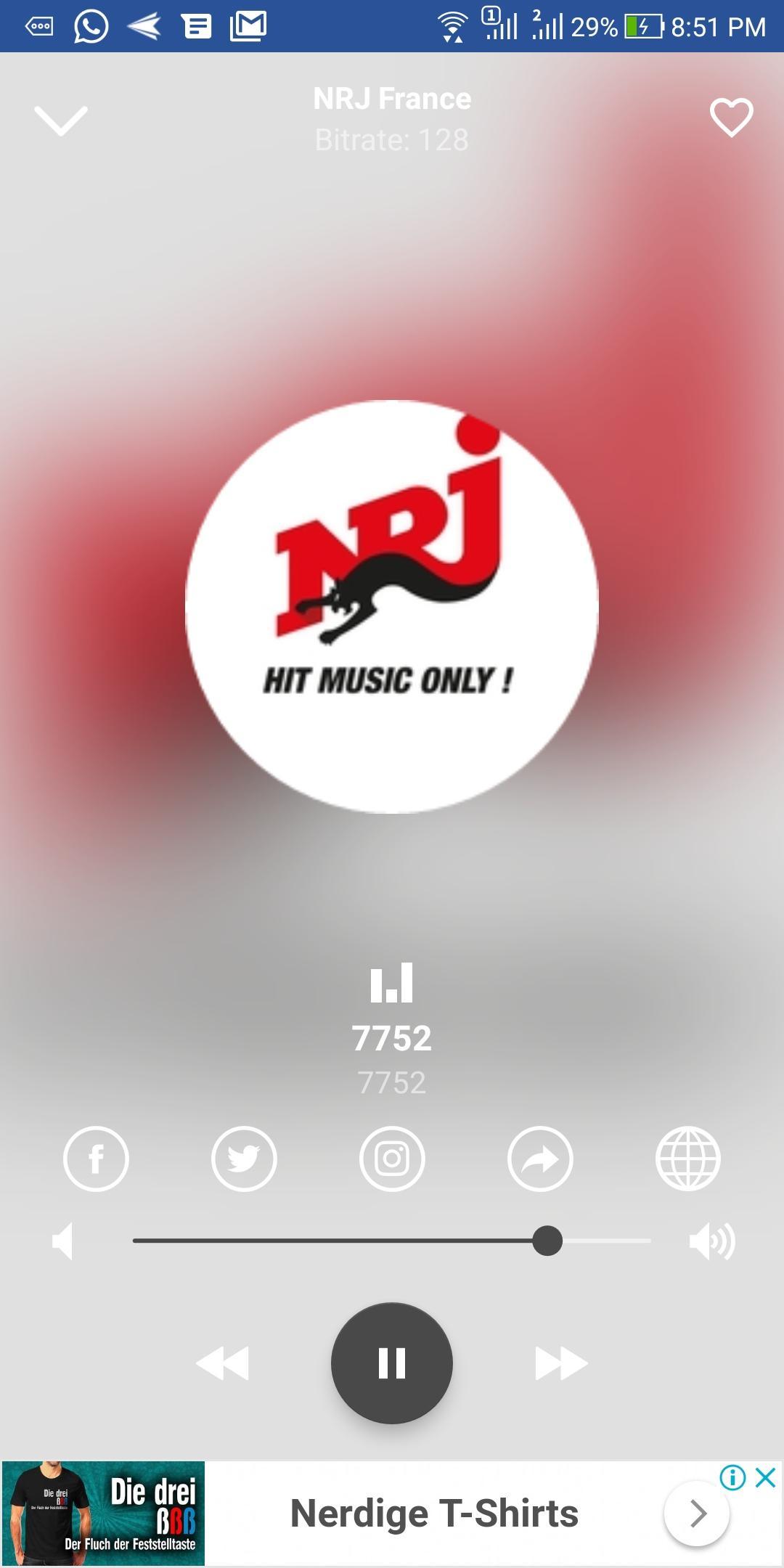The image size is (784, 1568).
Task: Open the station's Instagram page
Action: (x=392, y=1159)
